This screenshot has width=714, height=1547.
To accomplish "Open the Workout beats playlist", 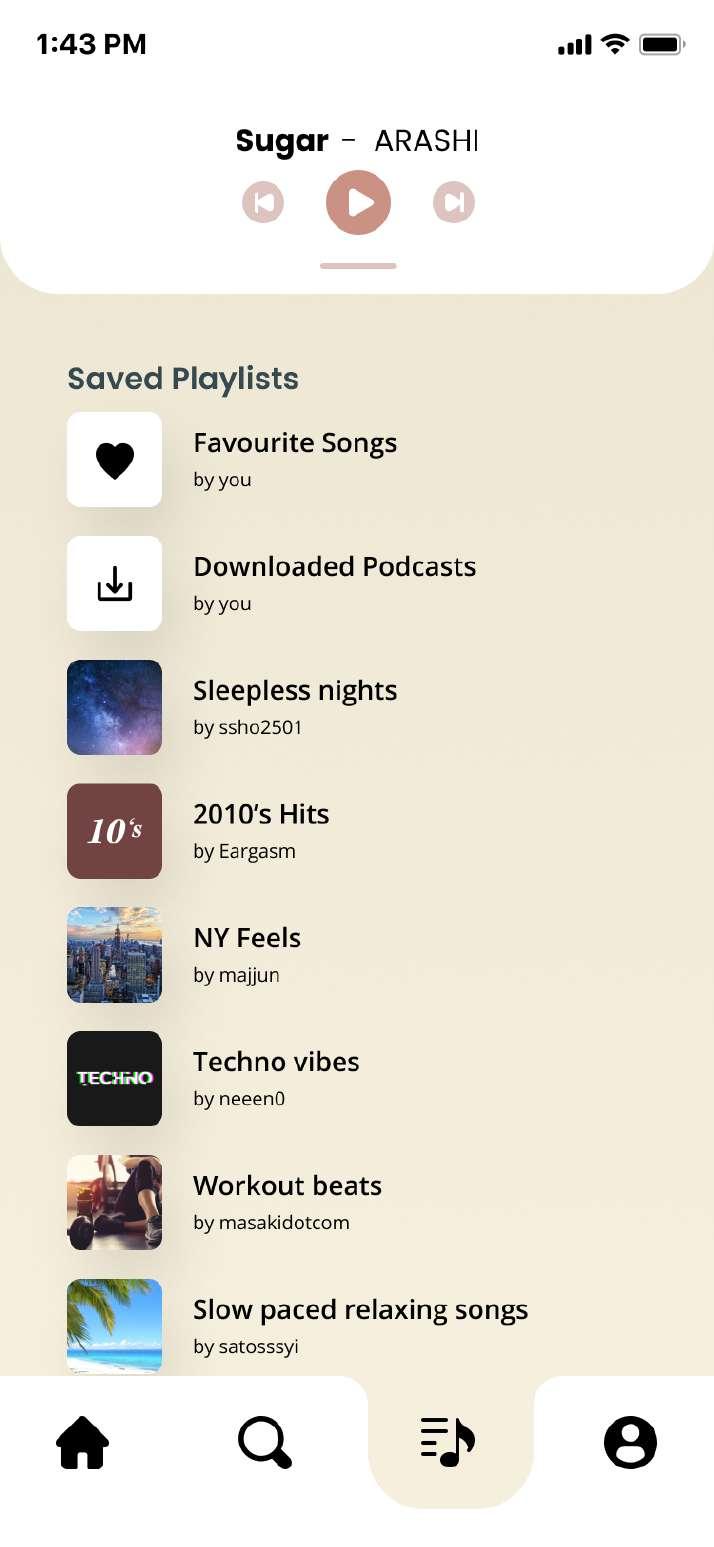I will coord(287,1203).
